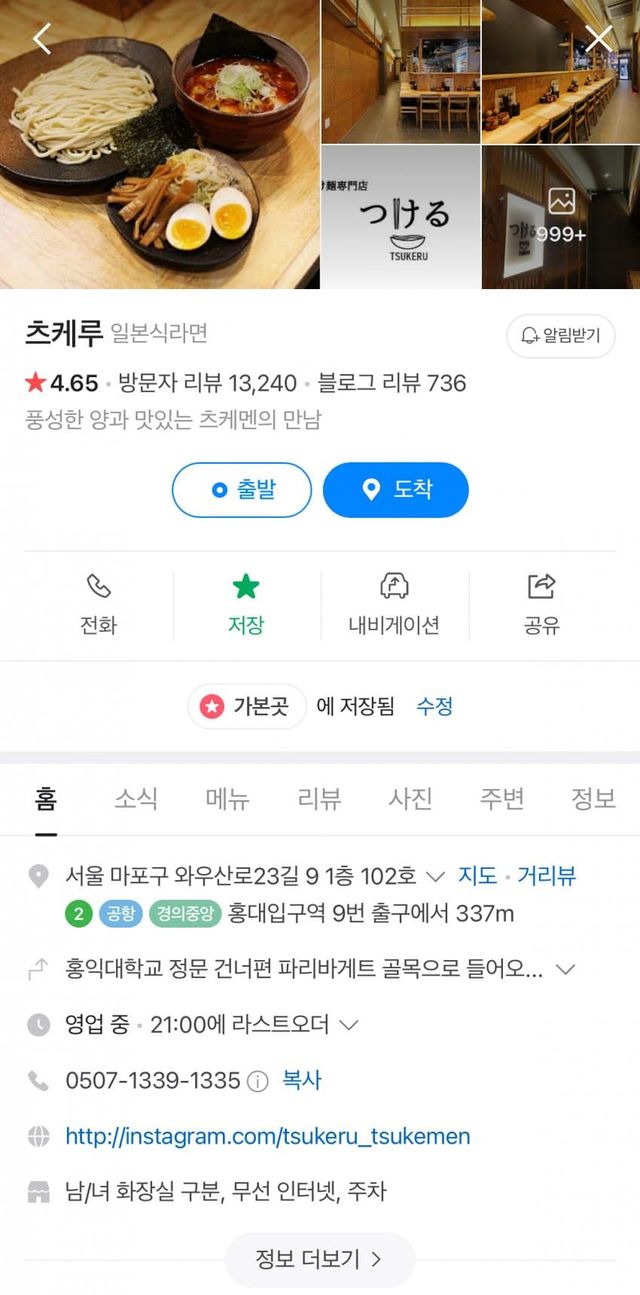Viewport: 640px width, 1295px height.
Task: Call the restaurant via 전화
Action: pos(99,605)
